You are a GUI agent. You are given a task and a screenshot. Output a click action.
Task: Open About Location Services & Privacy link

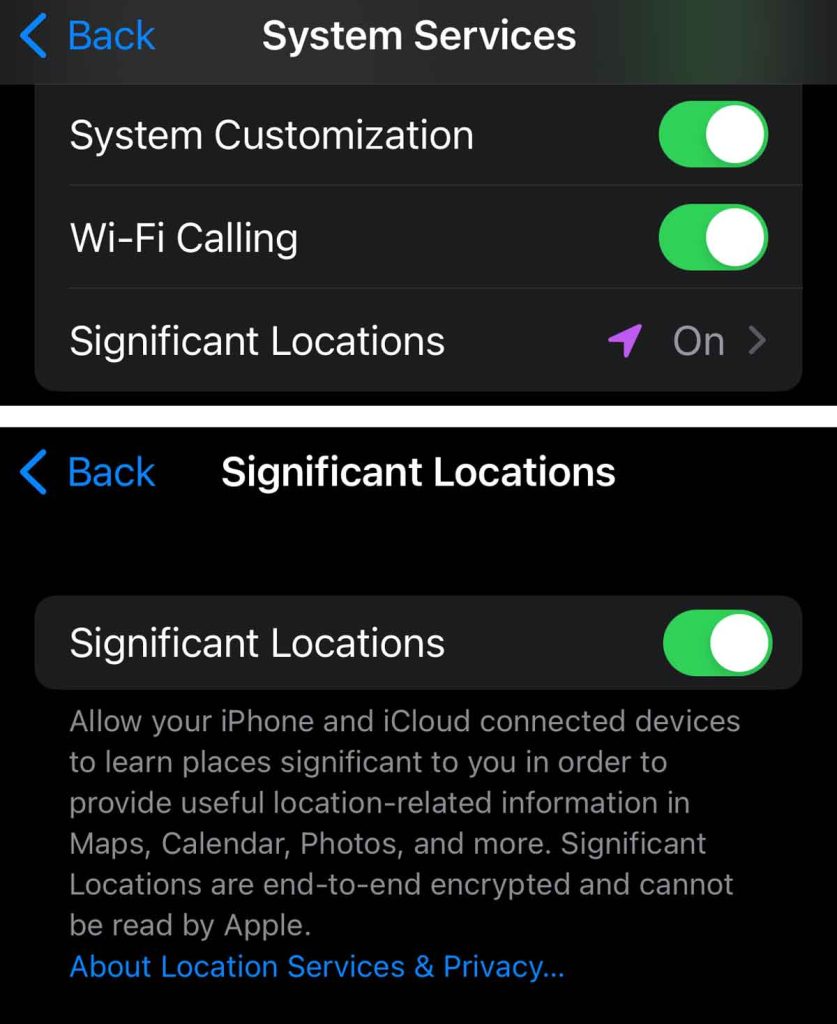tap(317, 967)
